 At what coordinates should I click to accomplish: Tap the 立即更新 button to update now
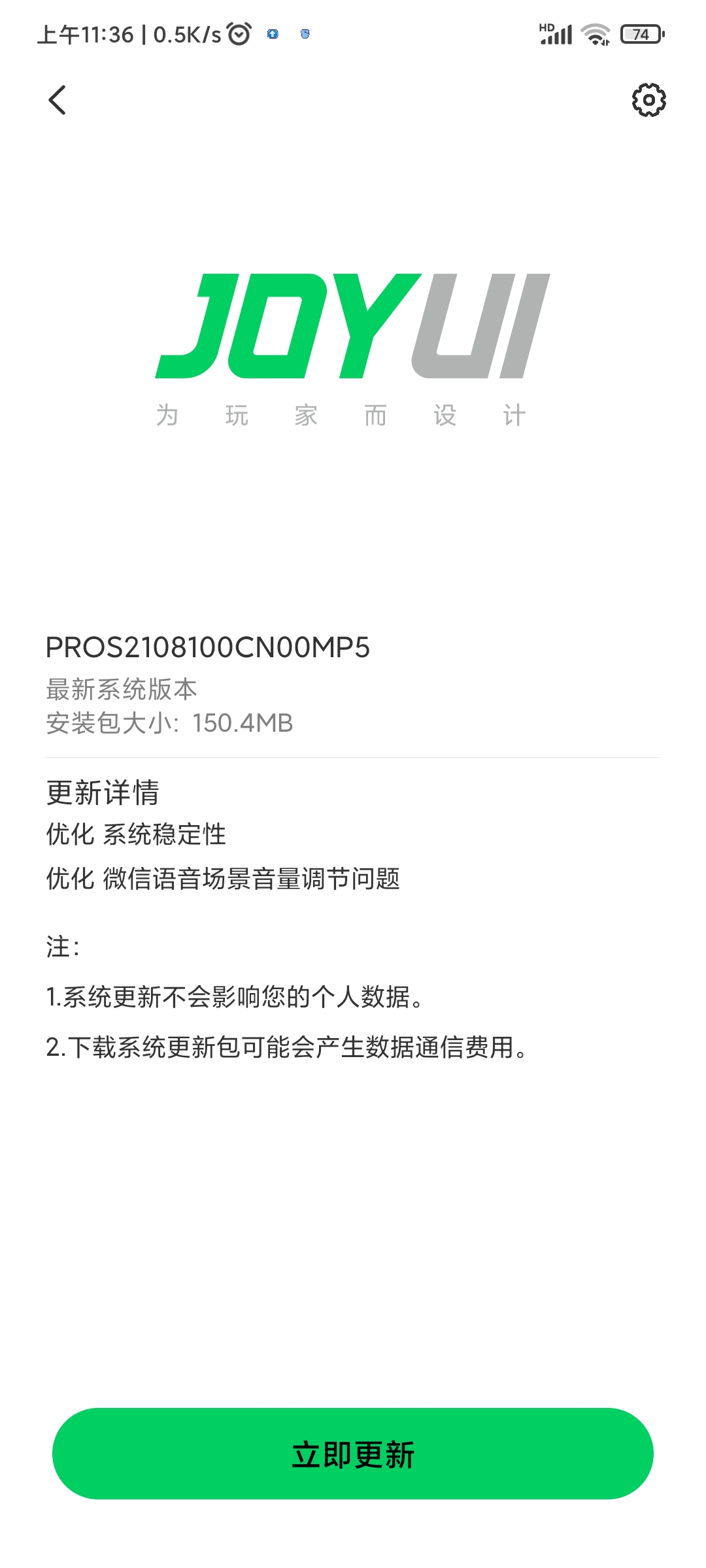click(353, 1454)
